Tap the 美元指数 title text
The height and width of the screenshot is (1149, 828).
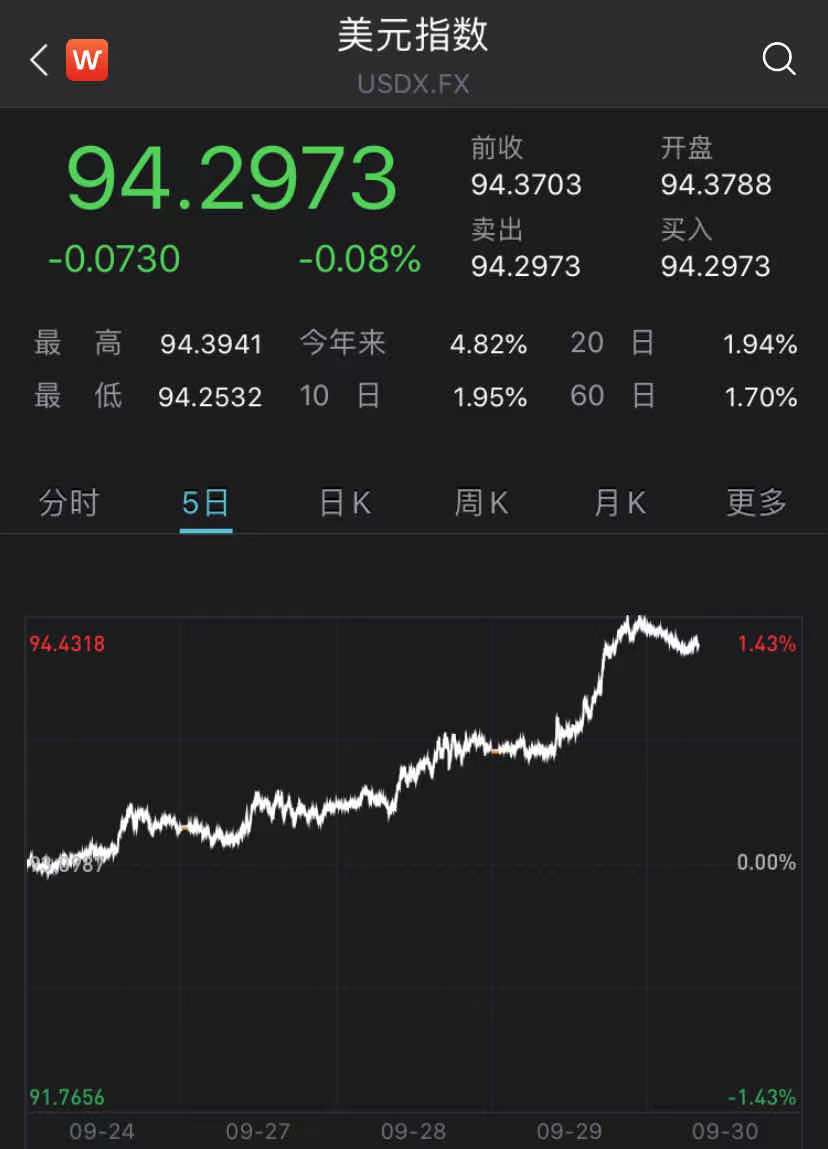tap(413, 36)
